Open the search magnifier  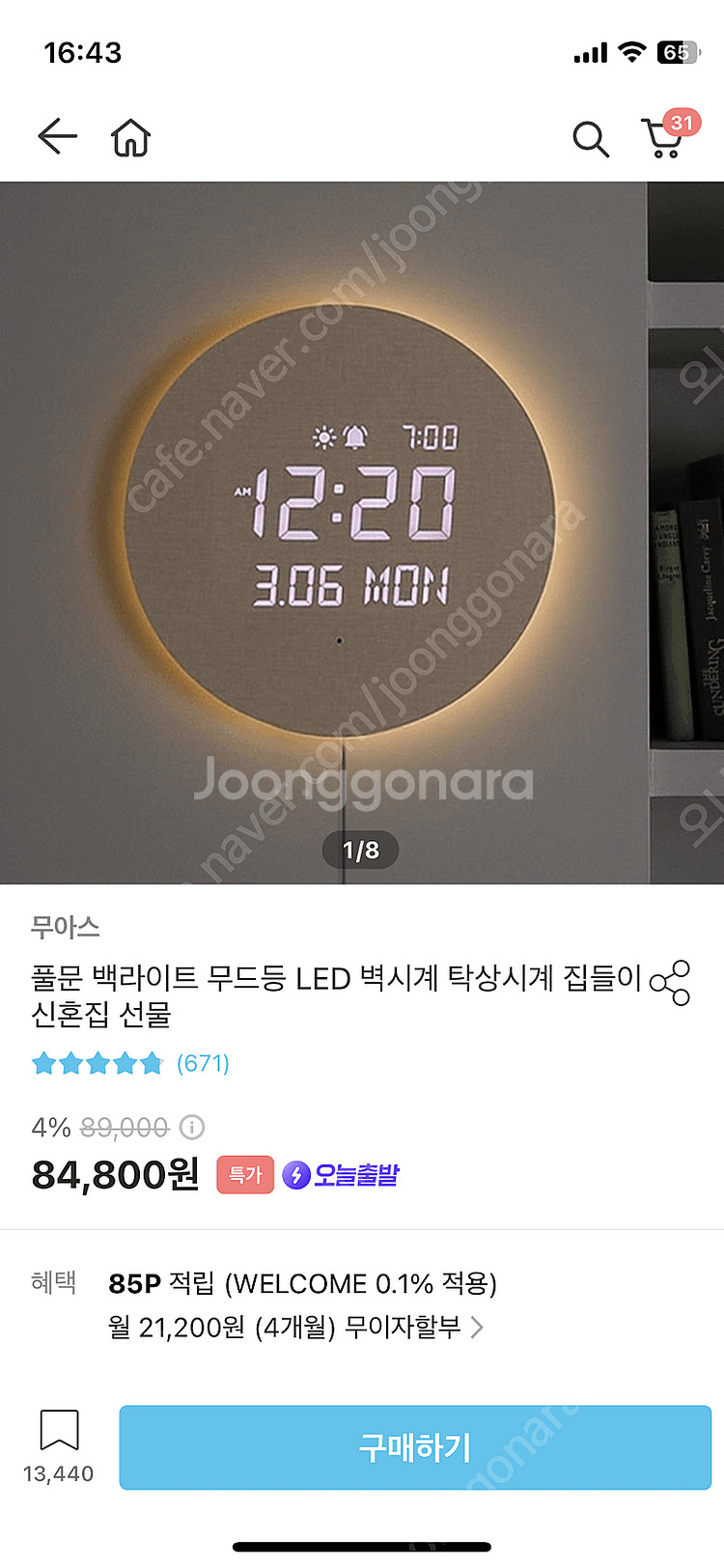coord(590,139)
